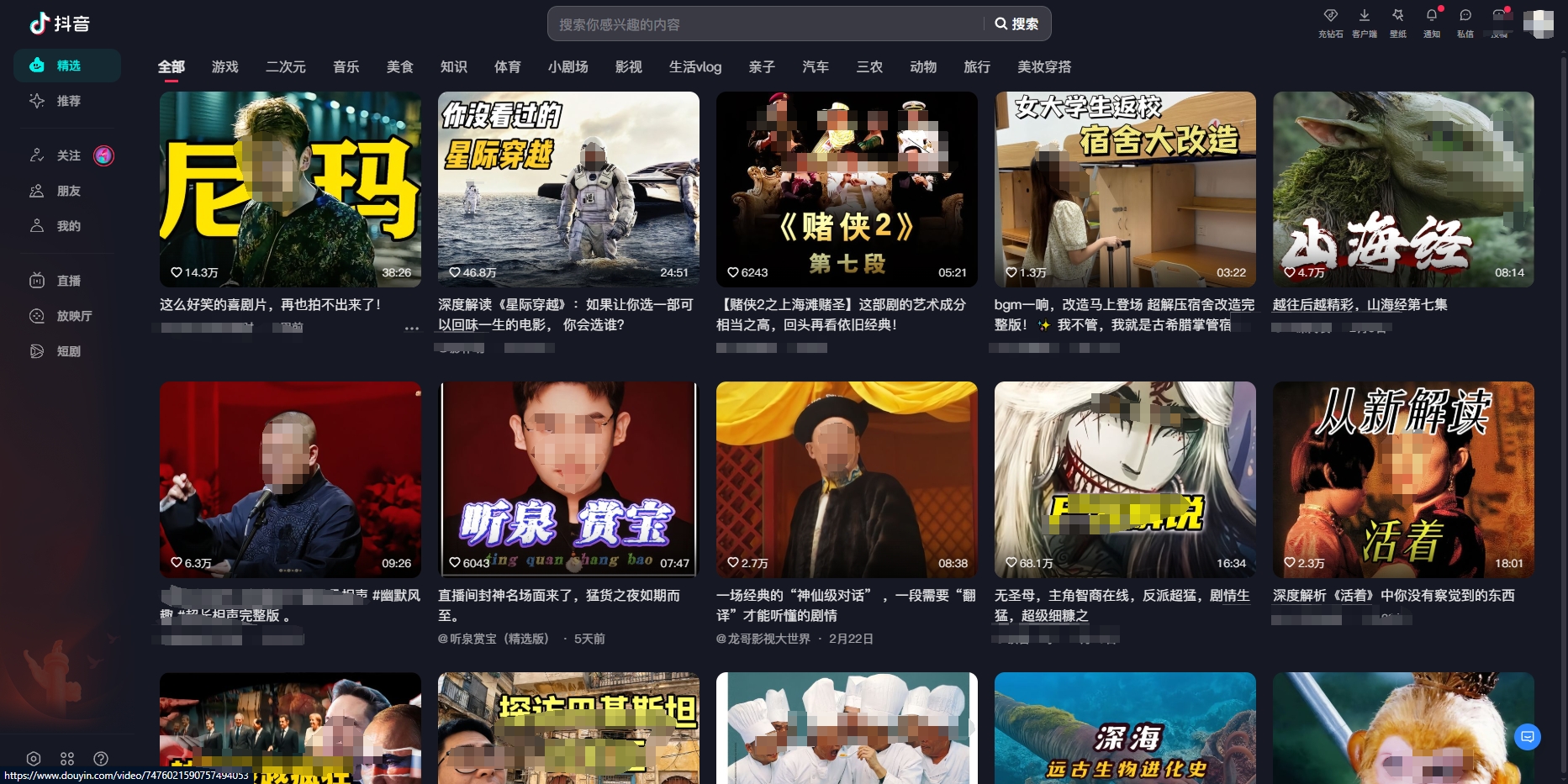The width and height of the screenshot is (1568, 784).
Task: Open 私信 private messages
Action: coord(1465,22)
